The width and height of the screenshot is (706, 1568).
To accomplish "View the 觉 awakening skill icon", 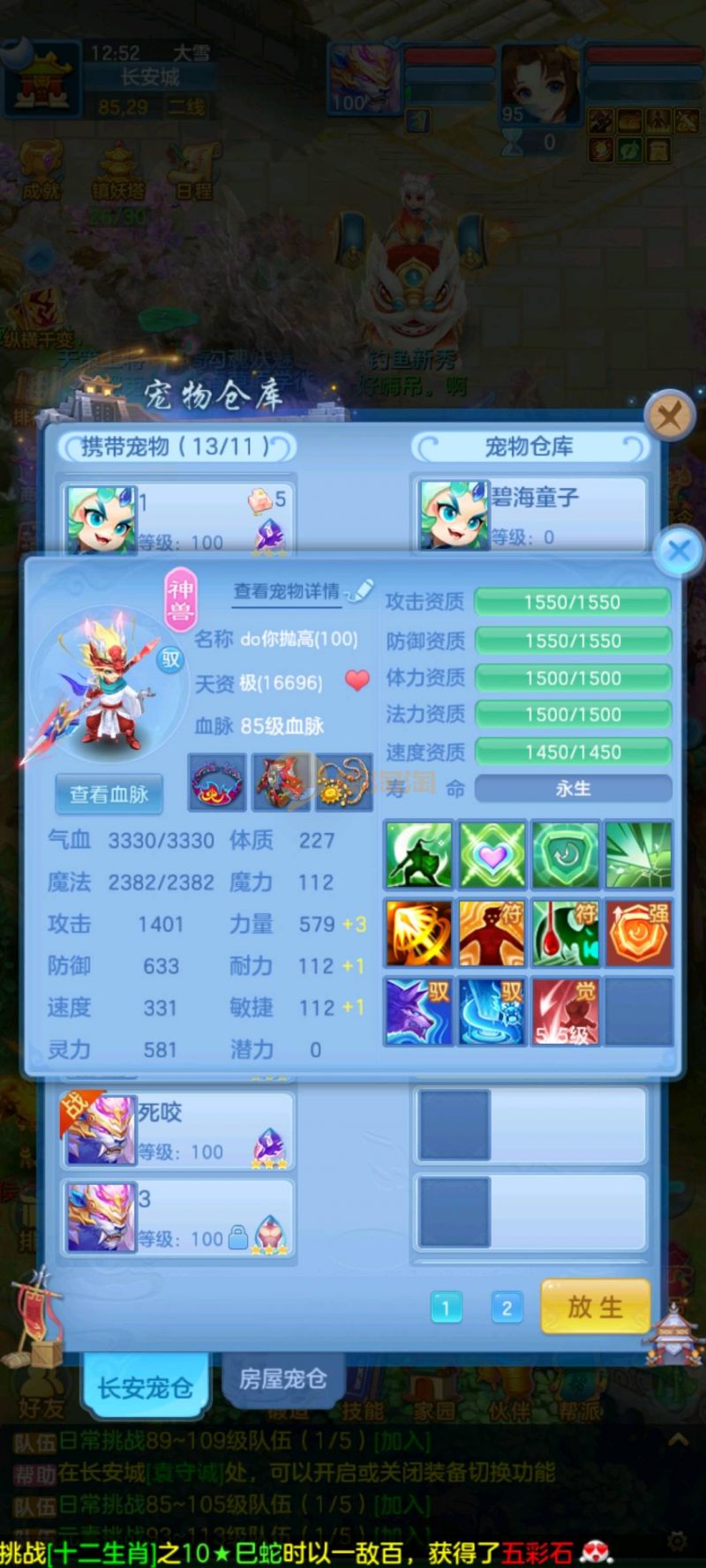I will coord(565,1010).
